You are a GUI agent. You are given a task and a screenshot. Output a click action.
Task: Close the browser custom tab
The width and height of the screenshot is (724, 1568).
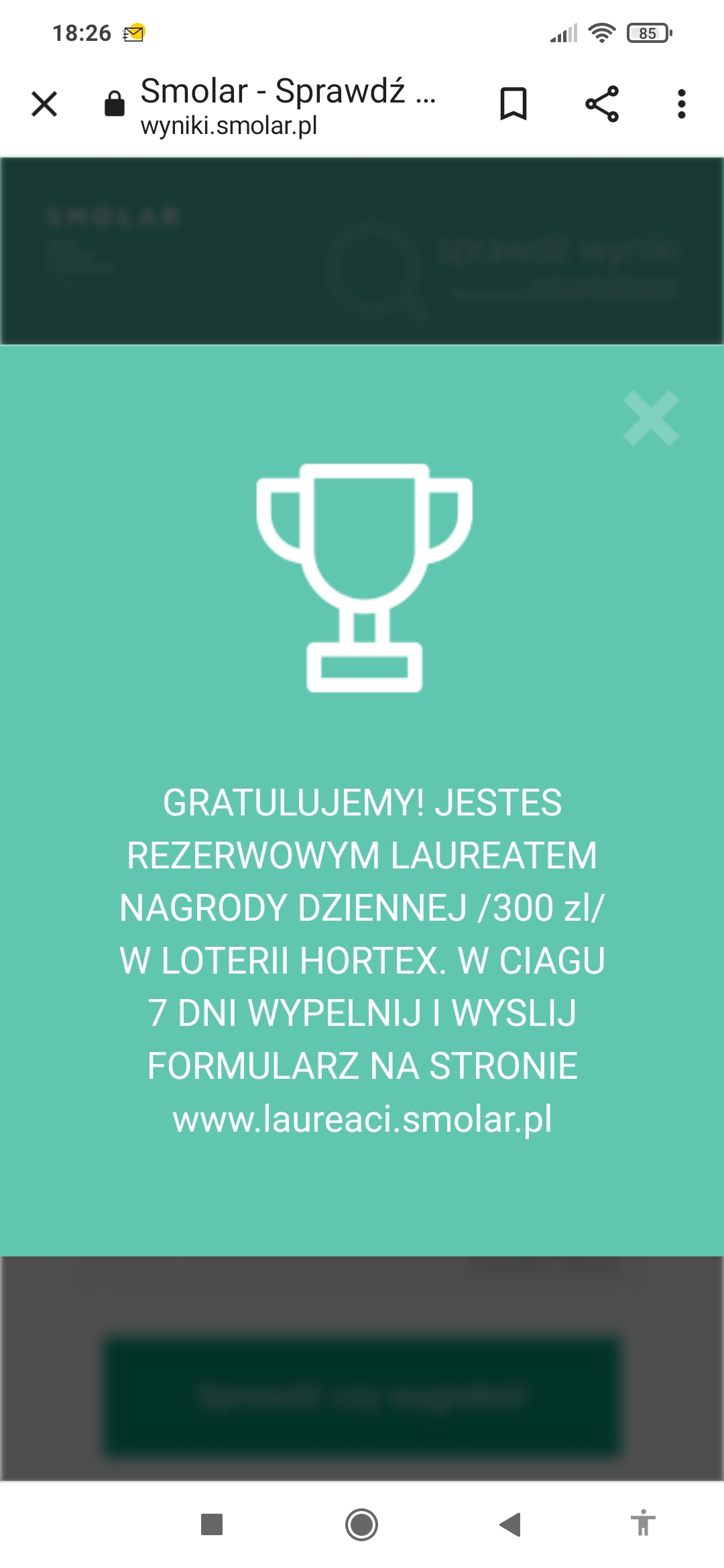(x=44, y=104)
